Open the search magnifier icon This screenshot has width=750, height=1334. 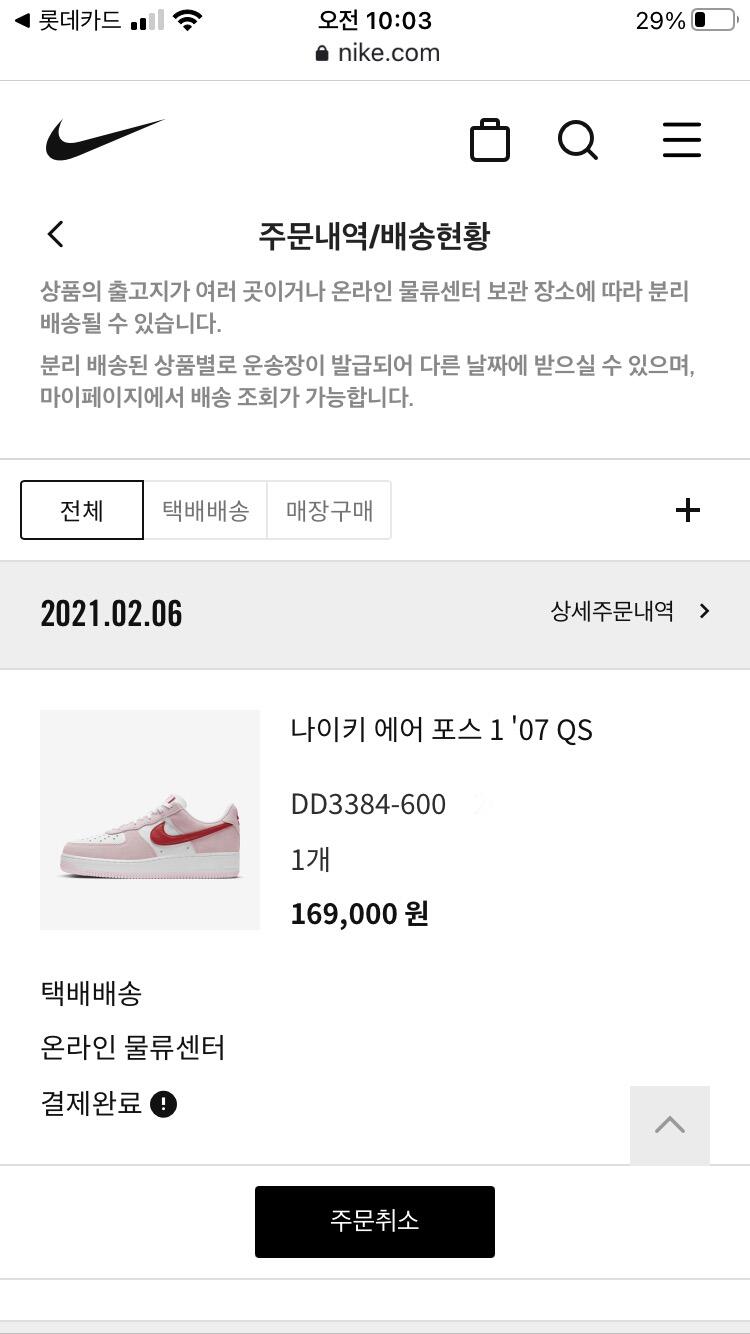[x=578, y=140]
